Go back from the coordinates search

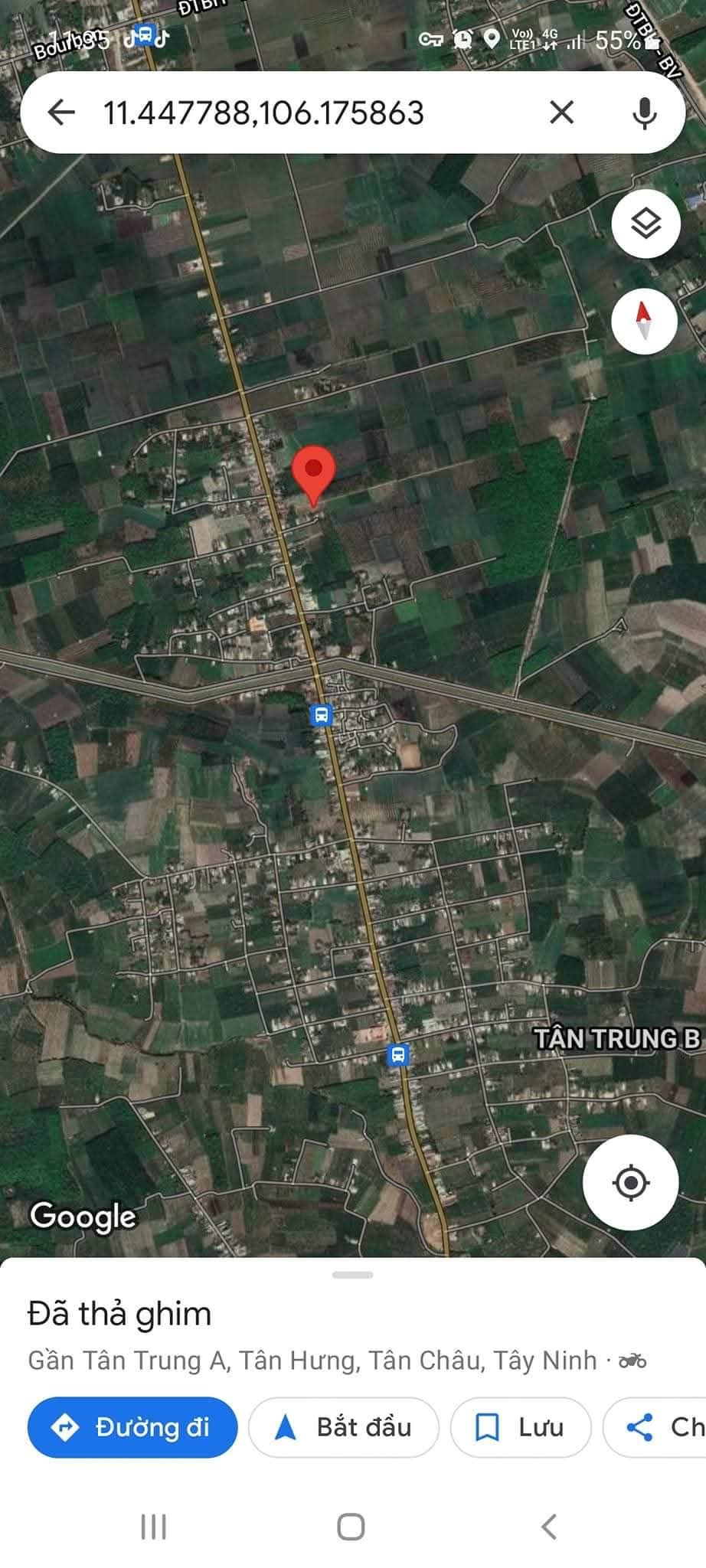pyautogui.click(x=61, y=113)
